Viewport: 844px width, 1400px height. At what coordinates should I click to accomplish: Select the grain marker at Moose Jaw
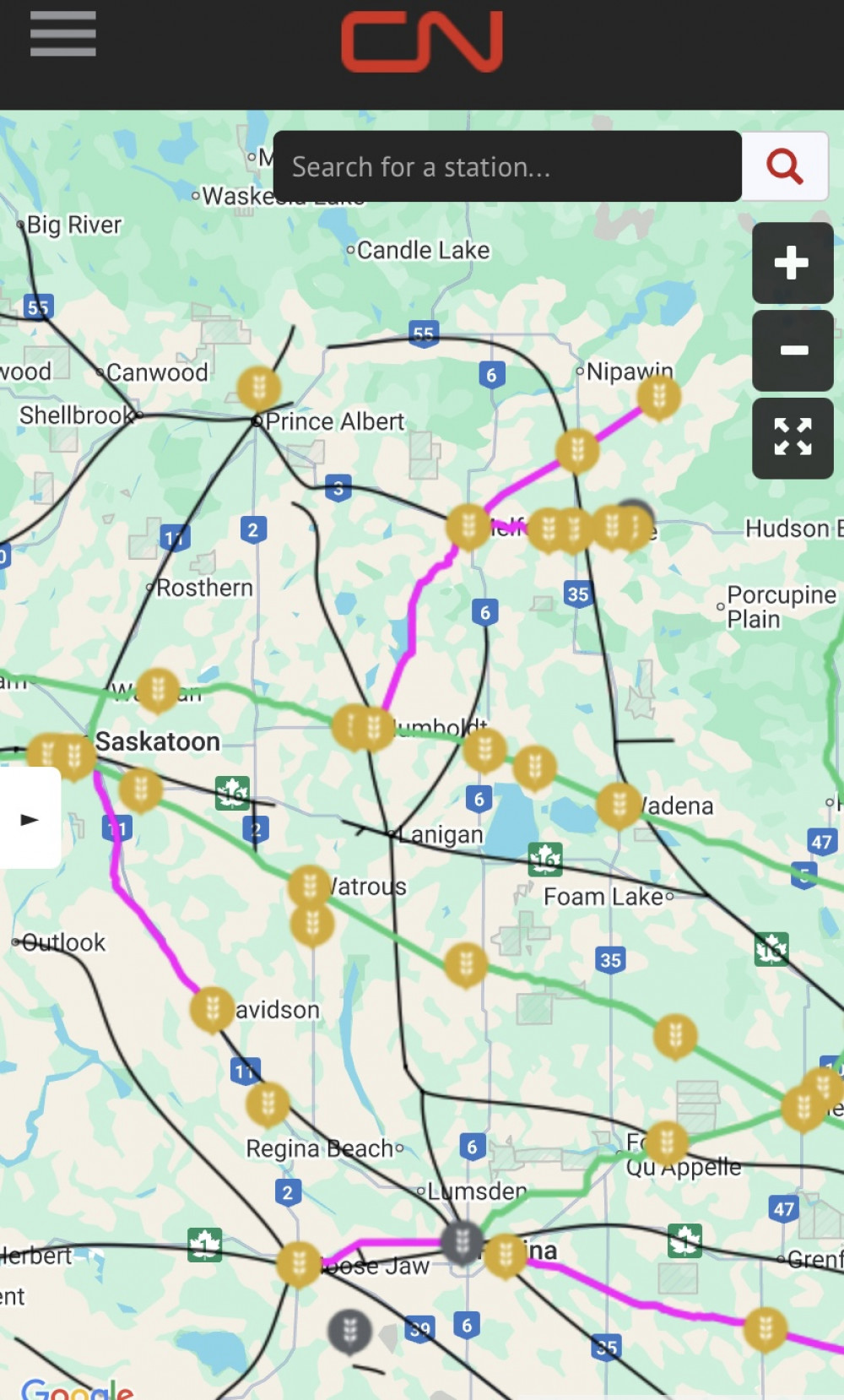(298, 1262)
